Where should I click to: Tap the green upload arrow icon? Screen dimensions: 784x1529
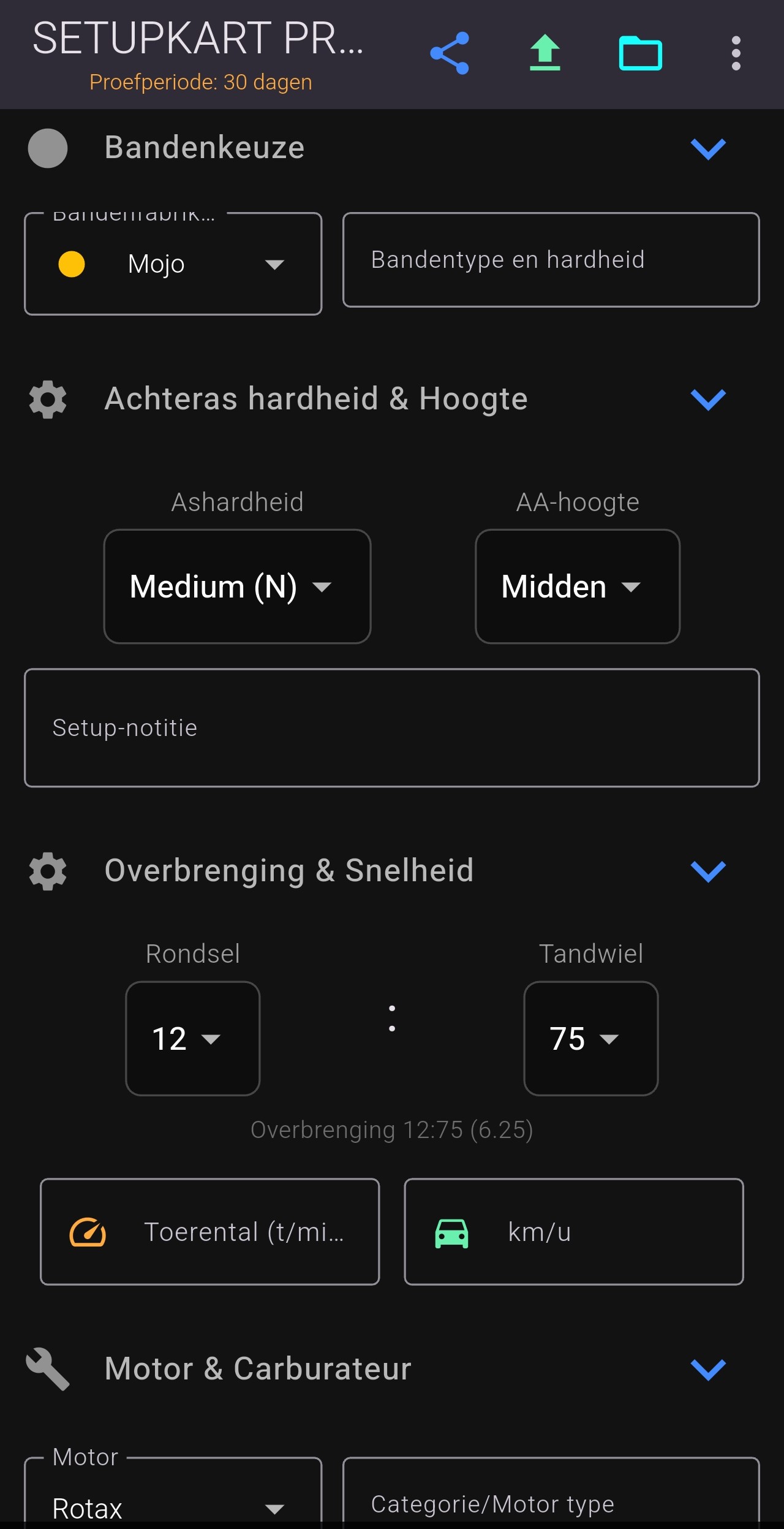click(545, 53)
